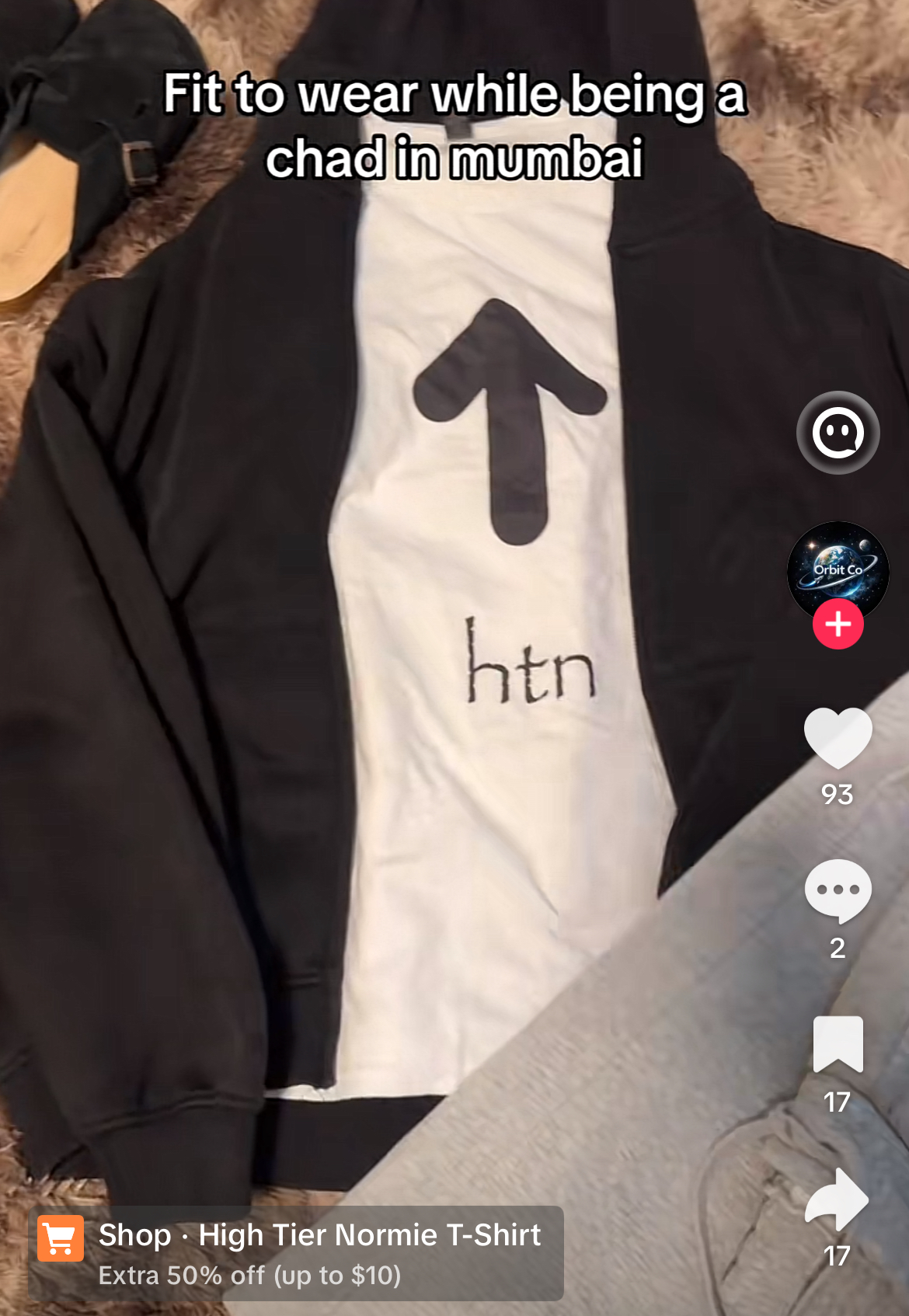Image resolution: width=909 pixels, height=1316 pixels.
Task: Like this video with the heart
Action: 838,739
